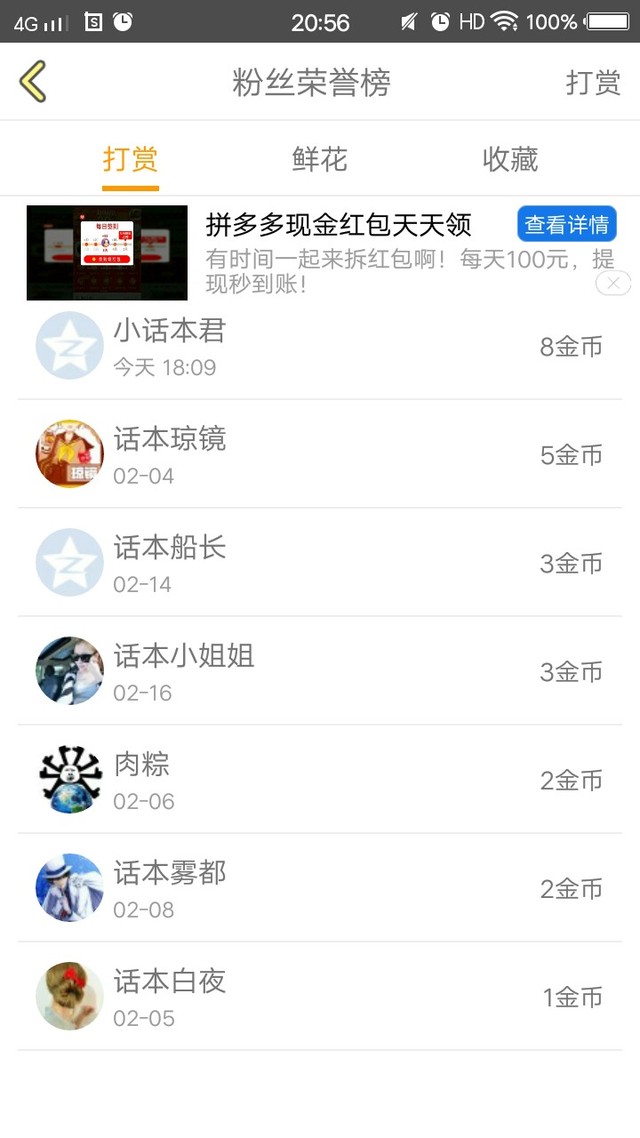Screen dimensions: 640x1138
Task: Dismiss the 拼多多 ad banner
Action: click(x=612, y=283)
